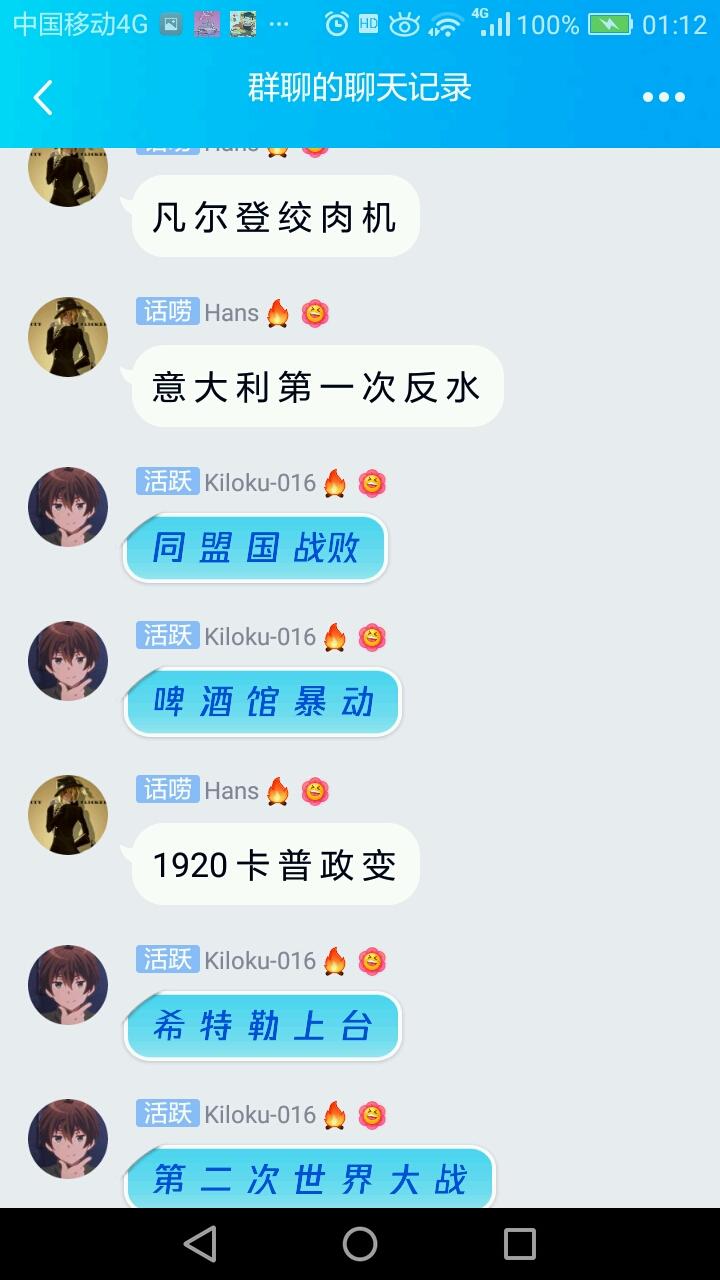Image resolution: width=720 pixels, height=1280 pixels.
Task: Tap the message bubble 啤酒馆暴动
Action: click(x=263, y=702)
